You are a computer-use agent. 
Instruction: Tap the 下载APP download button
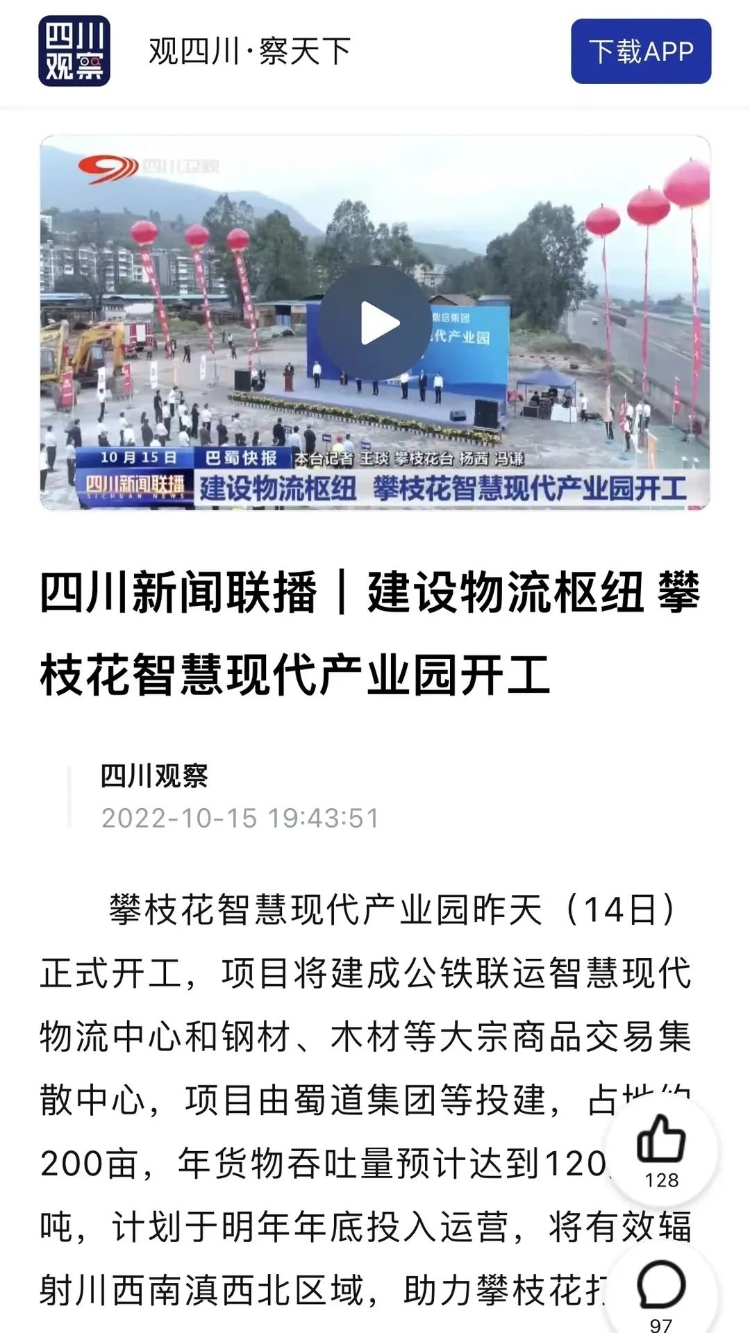[641, 51]
